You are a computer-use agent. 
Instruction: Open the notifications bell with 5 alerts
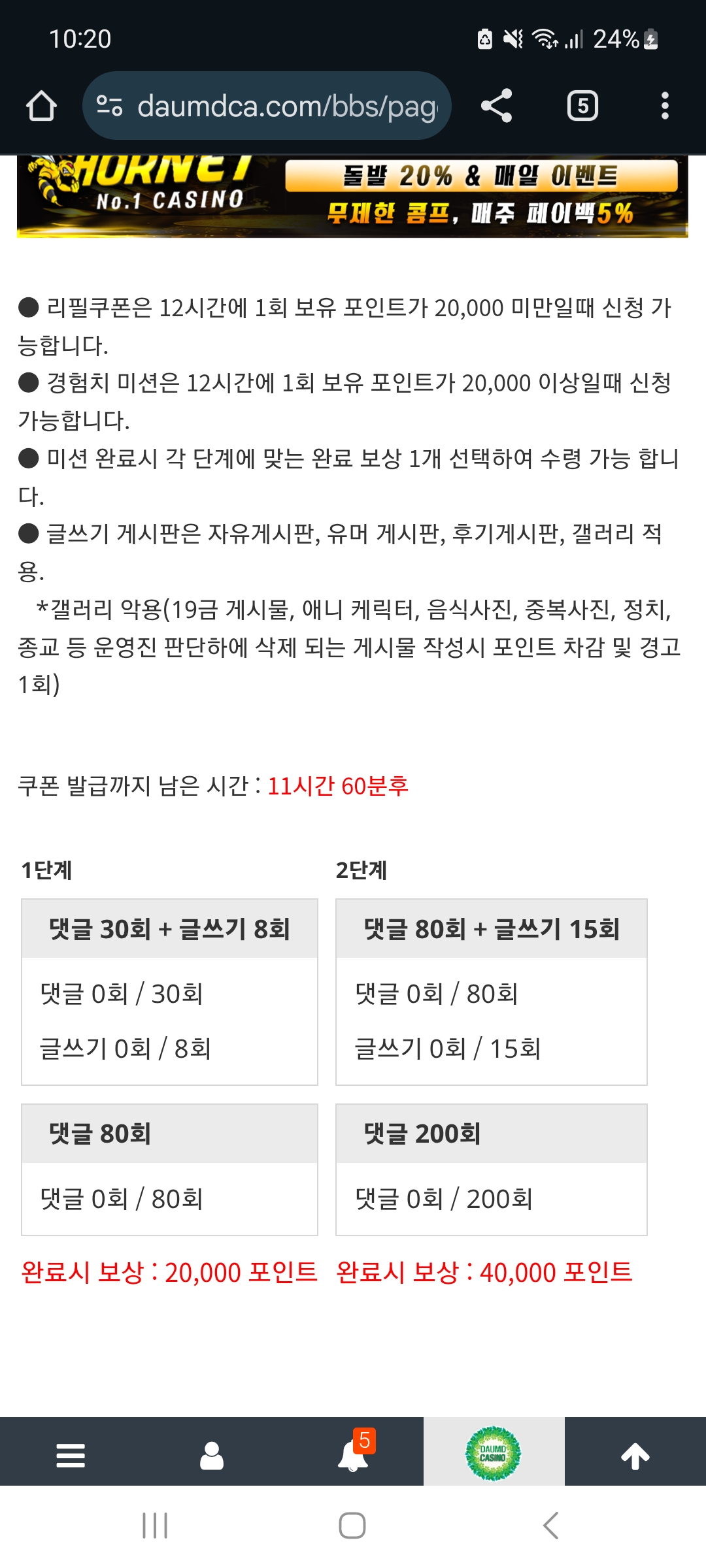coord(354,1454)
